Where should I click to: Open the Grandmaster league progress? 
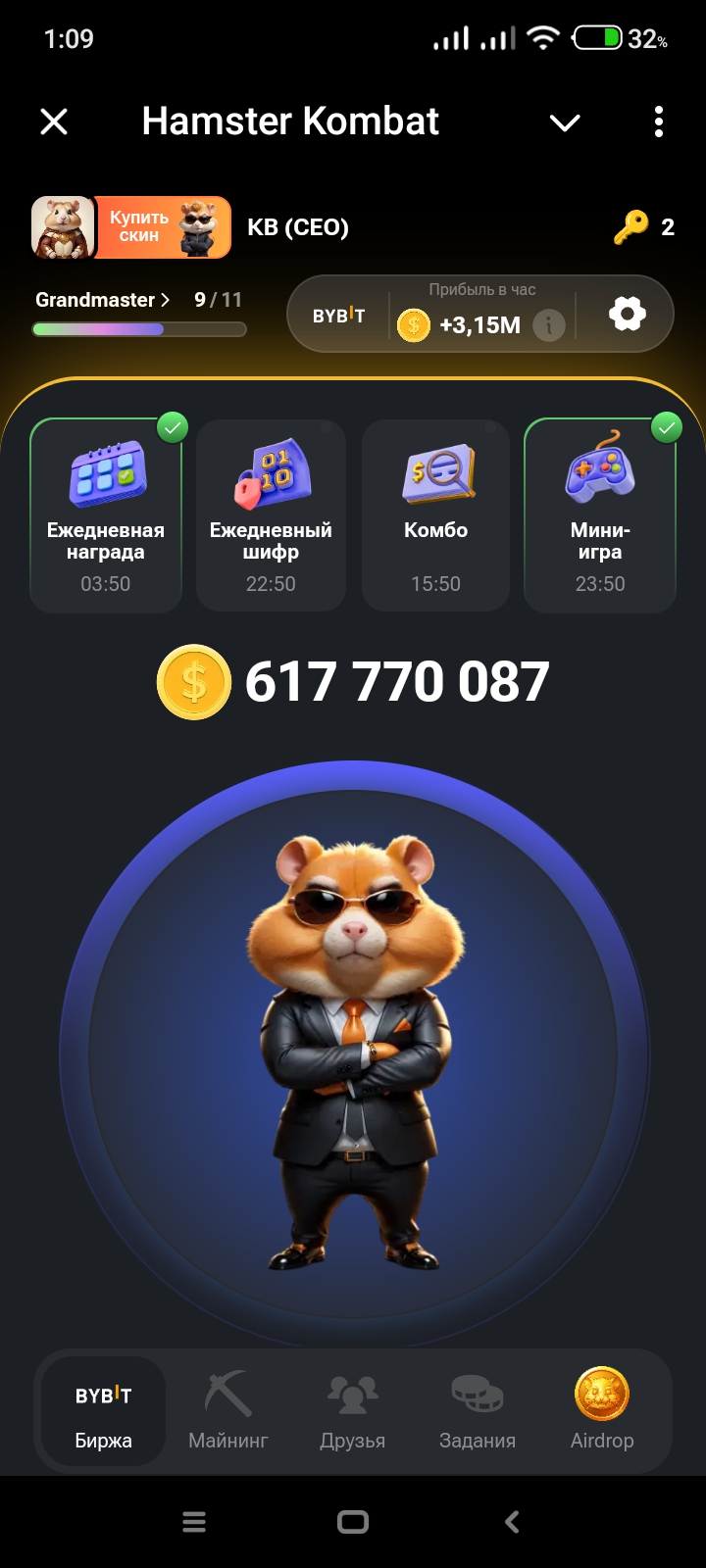(x=103, y=300)
